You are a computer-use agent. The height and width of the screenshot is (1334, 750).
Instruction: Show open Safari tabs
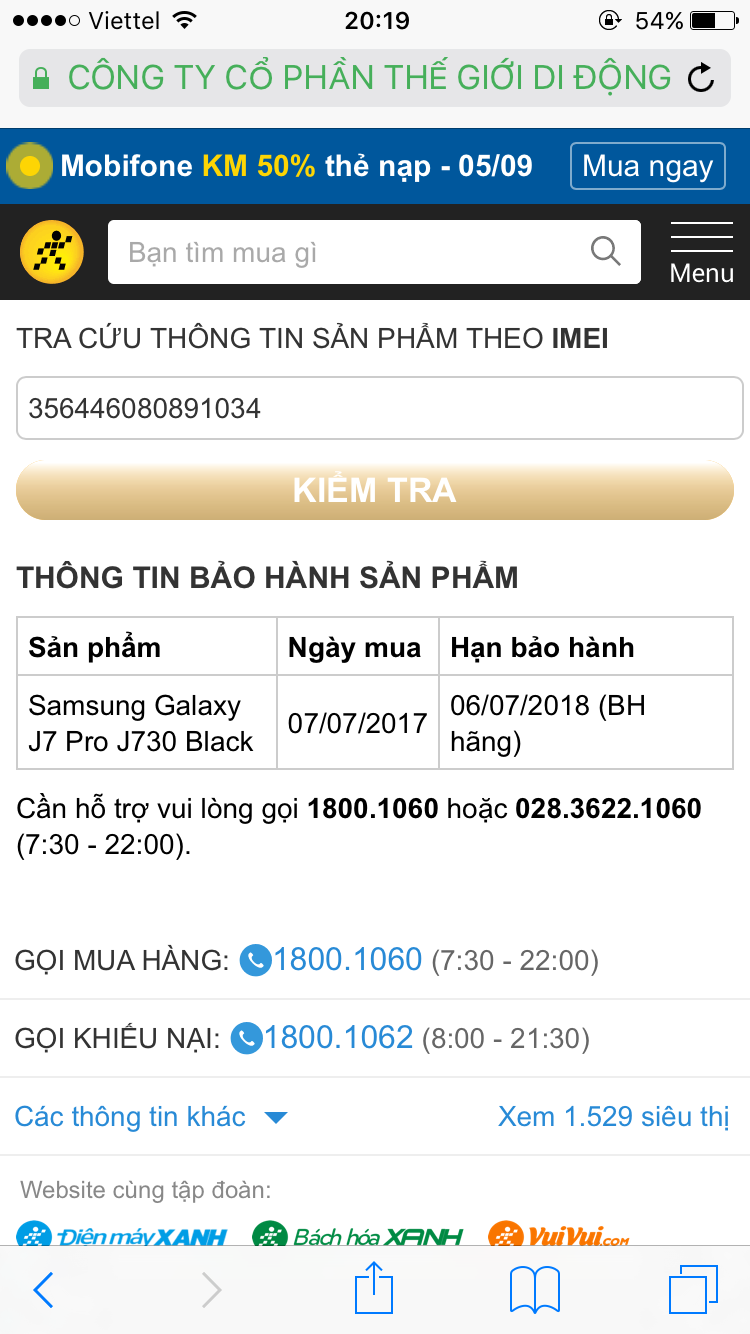694,1290
